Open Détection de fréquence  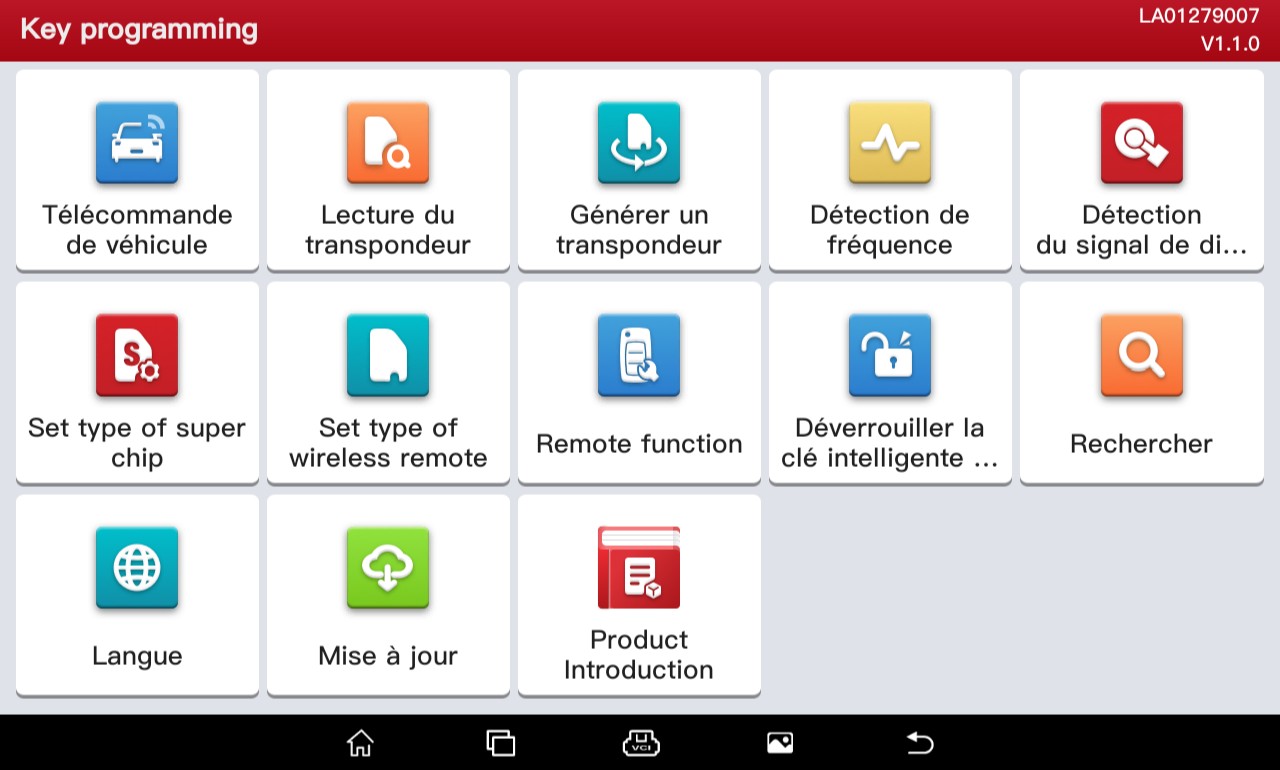[890, 169]
